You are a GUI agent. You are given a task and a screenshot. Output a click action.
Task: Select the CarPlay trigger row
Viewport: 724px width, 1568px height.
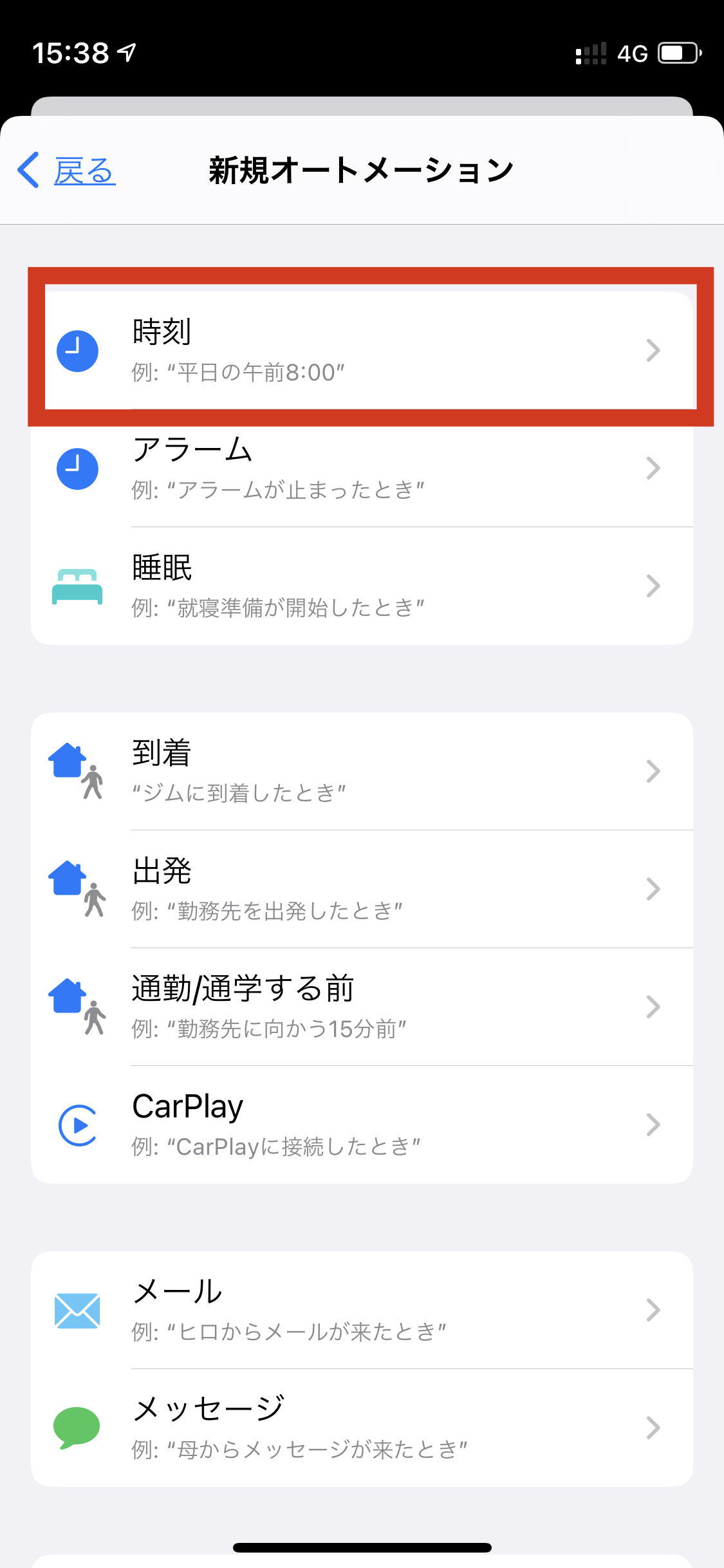[x=362, y=1125]
